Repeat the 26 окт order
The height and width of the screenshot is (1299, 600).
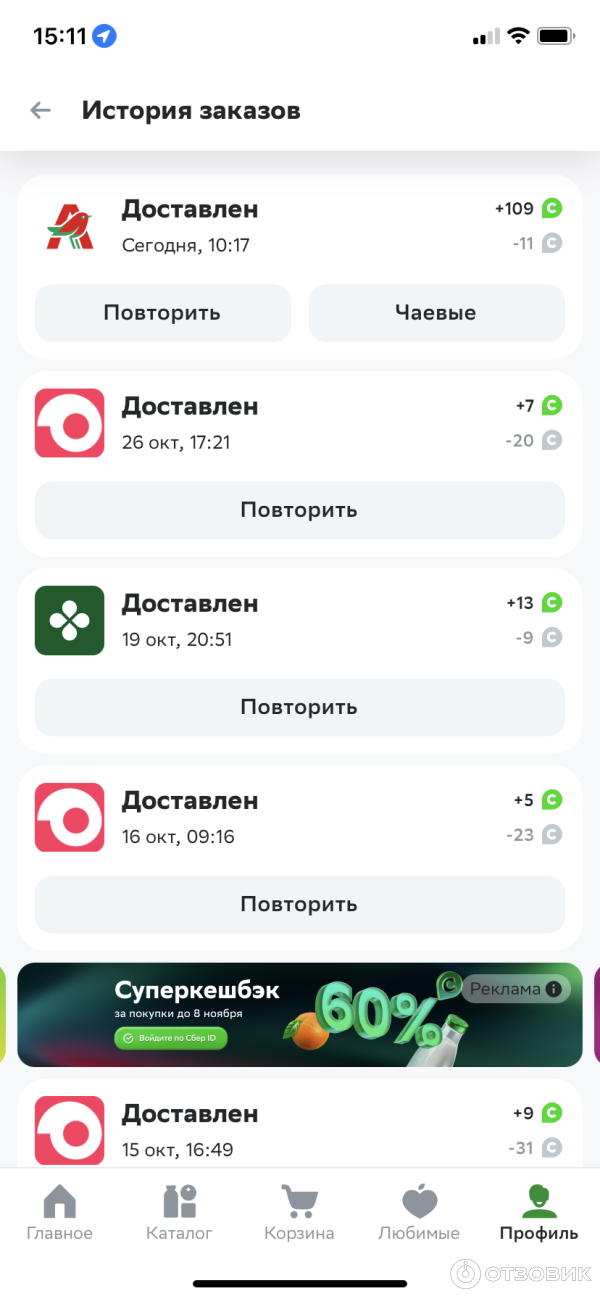point(299,510)
